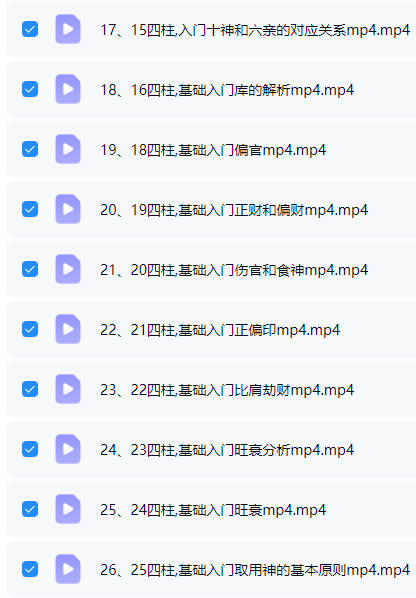Deselect the checkbox for 24、23四柱 旺衰分析
Viewport: 416px width, 598px height.
[x=30, y=449]
